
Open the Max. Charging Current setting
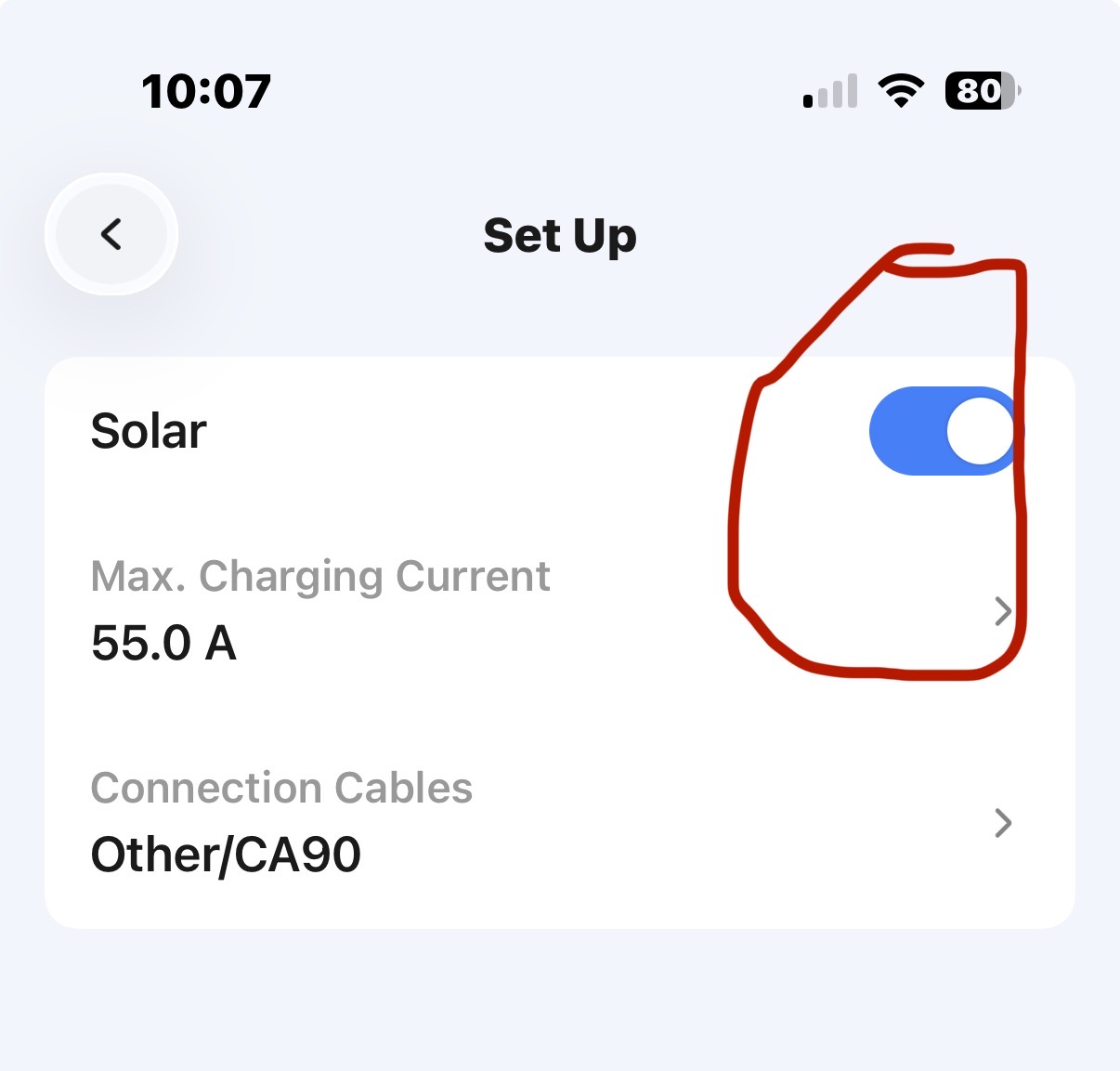[557, 611]
